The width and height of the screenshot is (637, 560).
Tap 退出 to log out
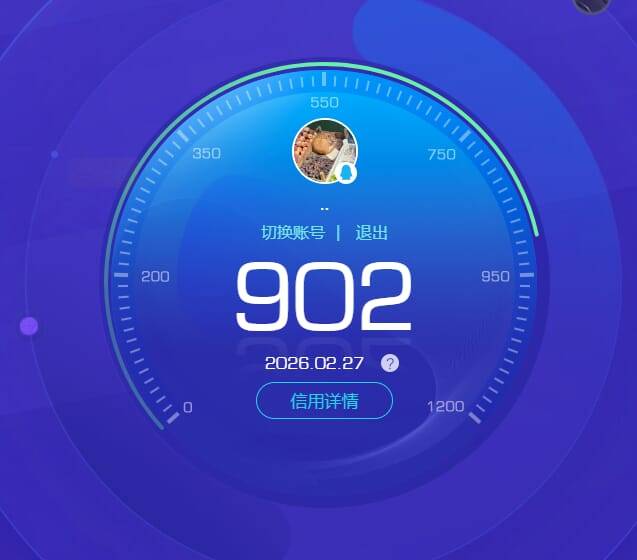pos(371,233)
